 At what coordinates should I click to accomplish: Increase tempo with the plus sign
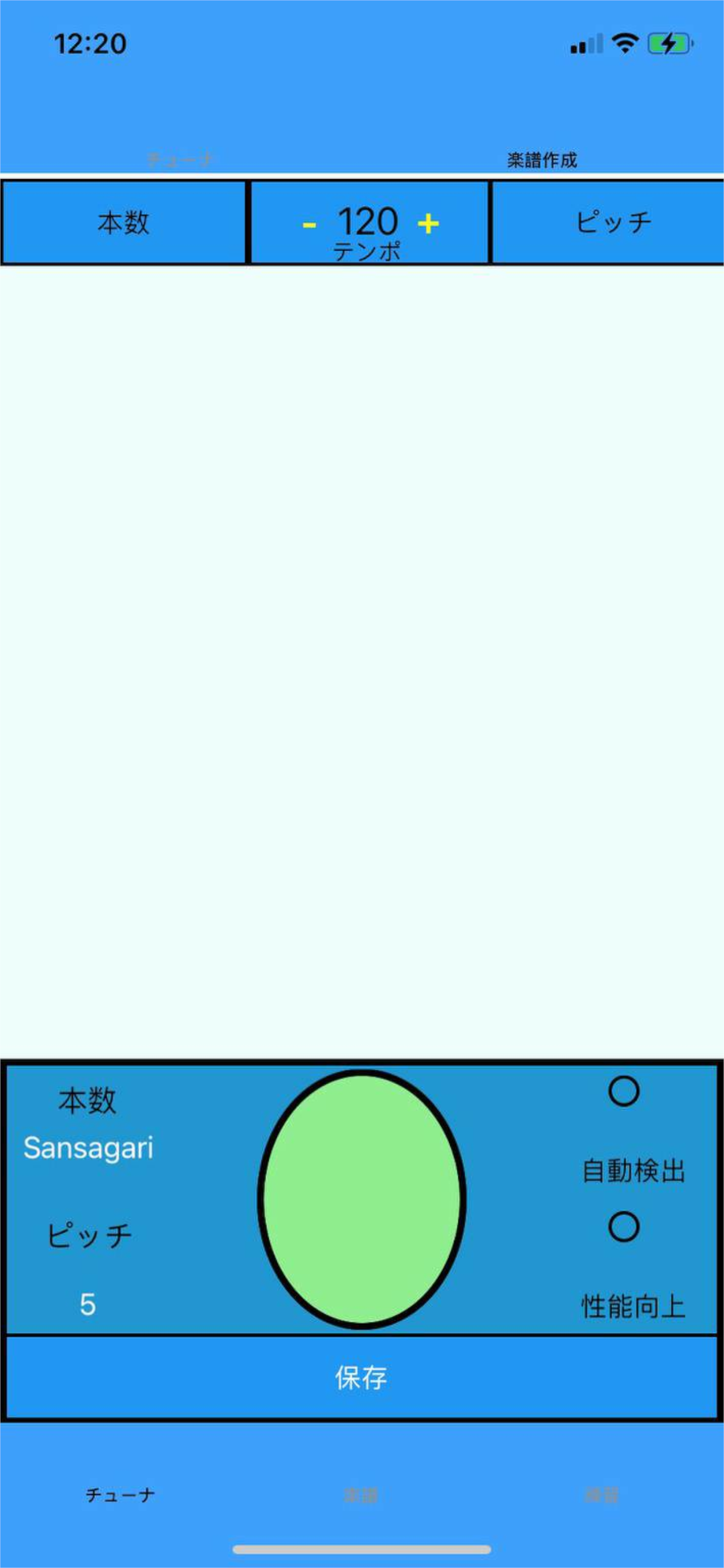point(428,223)
